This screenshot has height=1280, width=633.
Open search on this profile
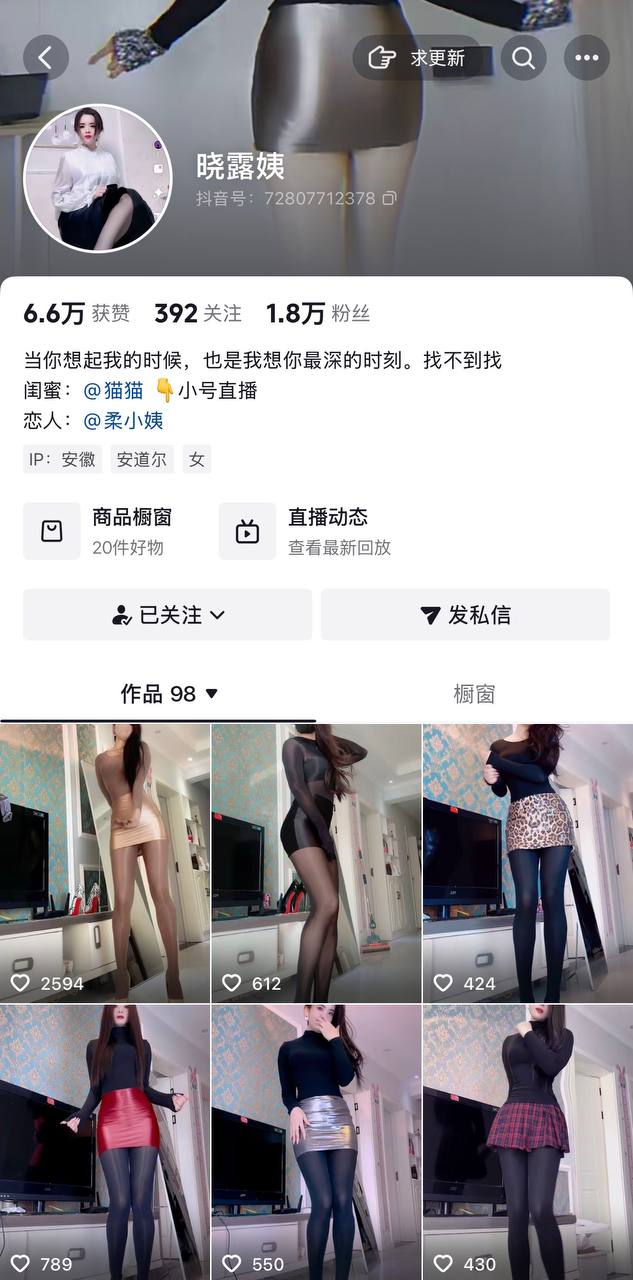[x=524, y=58]
